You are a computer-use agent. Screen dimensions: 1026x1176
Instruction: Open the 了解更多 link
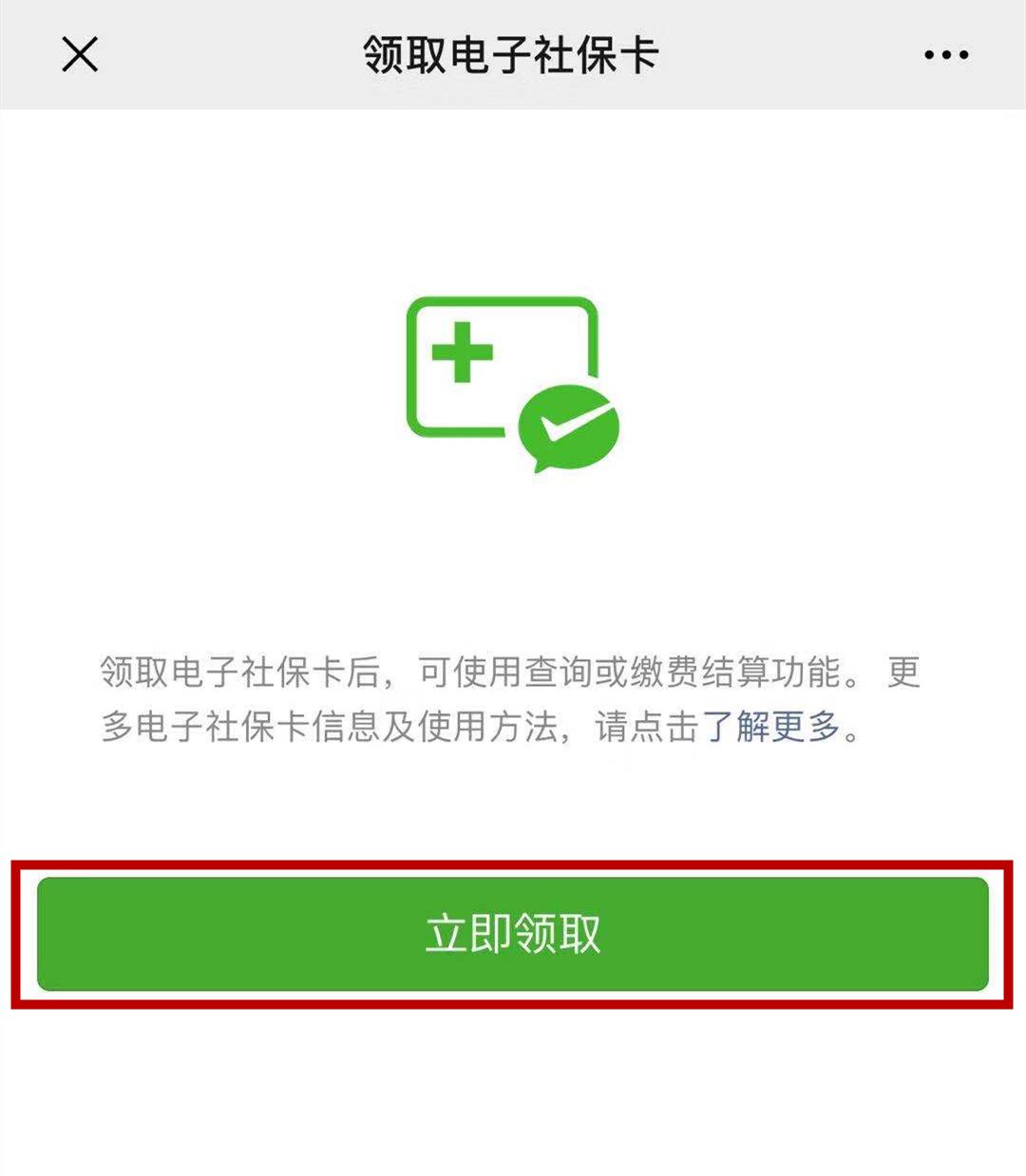pos(771,728)
